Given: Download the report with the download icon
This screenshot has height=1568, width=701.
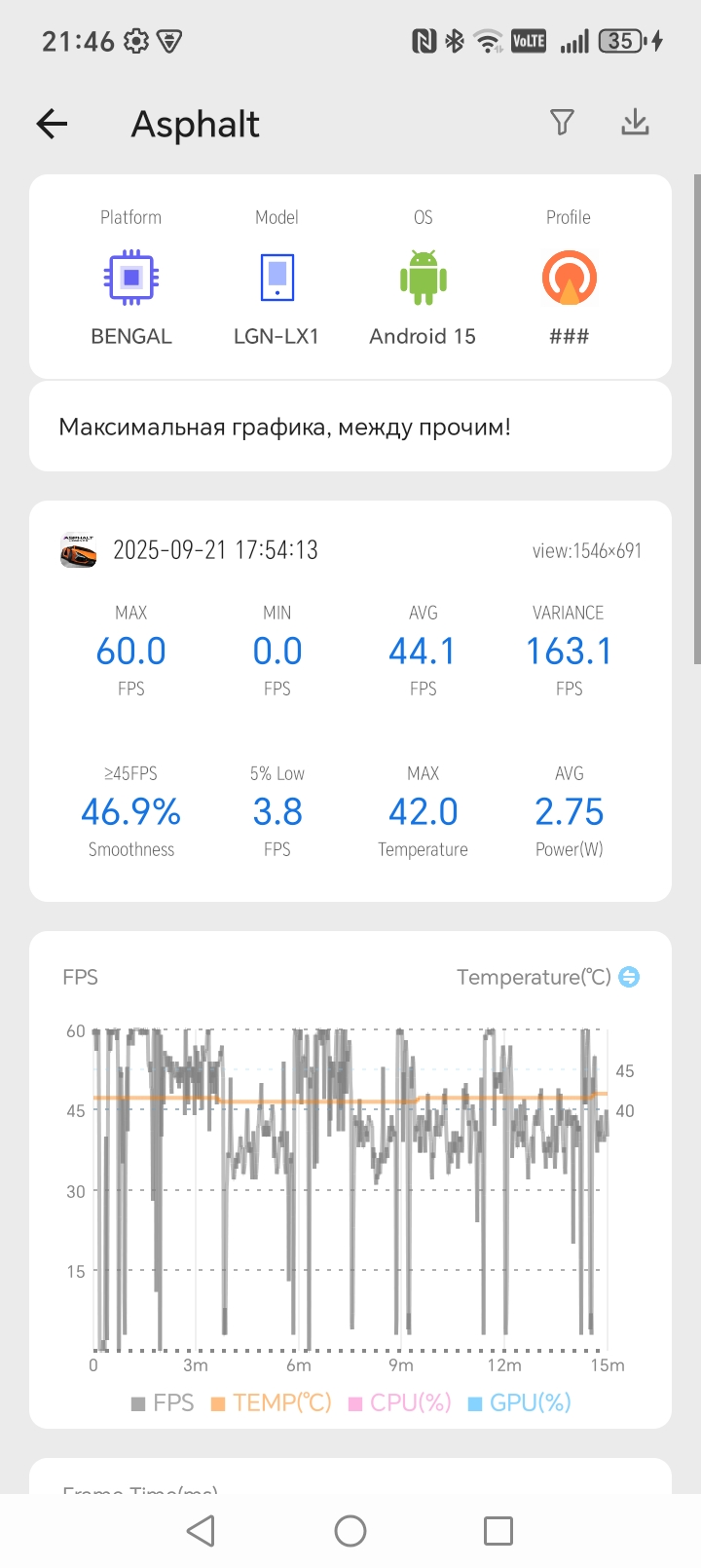Looking at the screenshot, I should (x=635, y=122).
